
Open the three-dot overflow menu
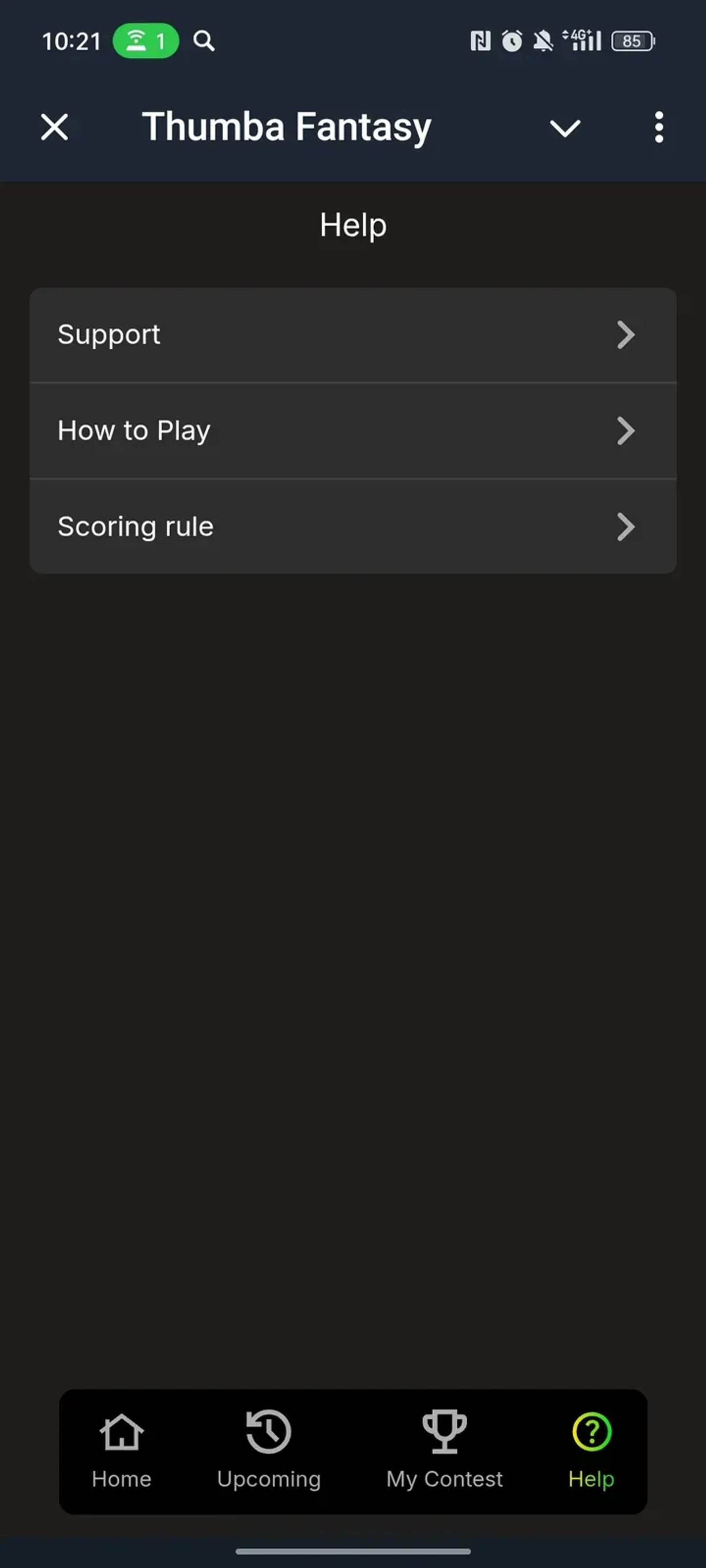coord(658,127)
